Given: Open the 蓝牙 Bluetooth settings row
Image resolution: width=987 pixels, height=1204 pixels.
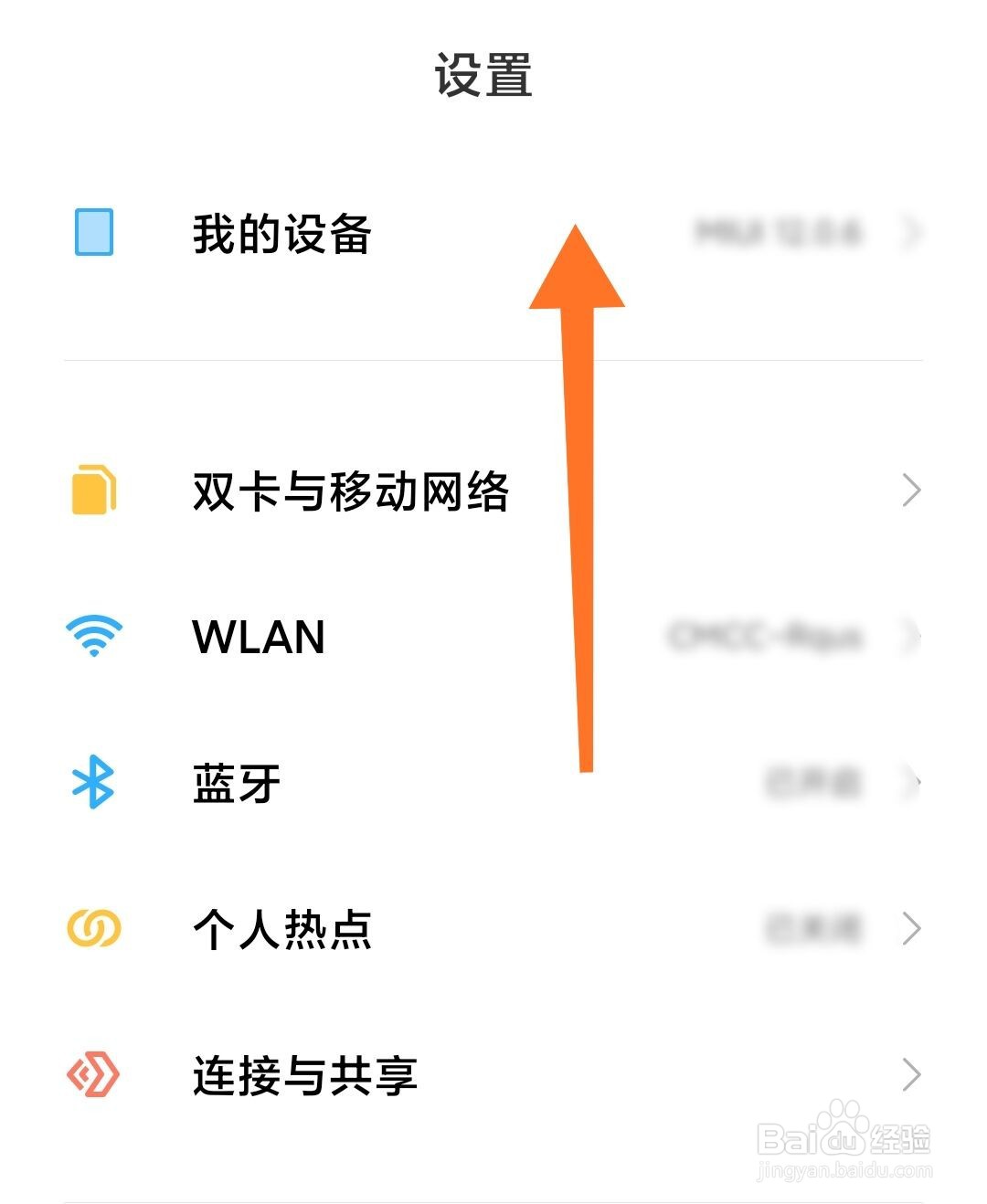Looking at the screenshot, I should coord(233,784).
